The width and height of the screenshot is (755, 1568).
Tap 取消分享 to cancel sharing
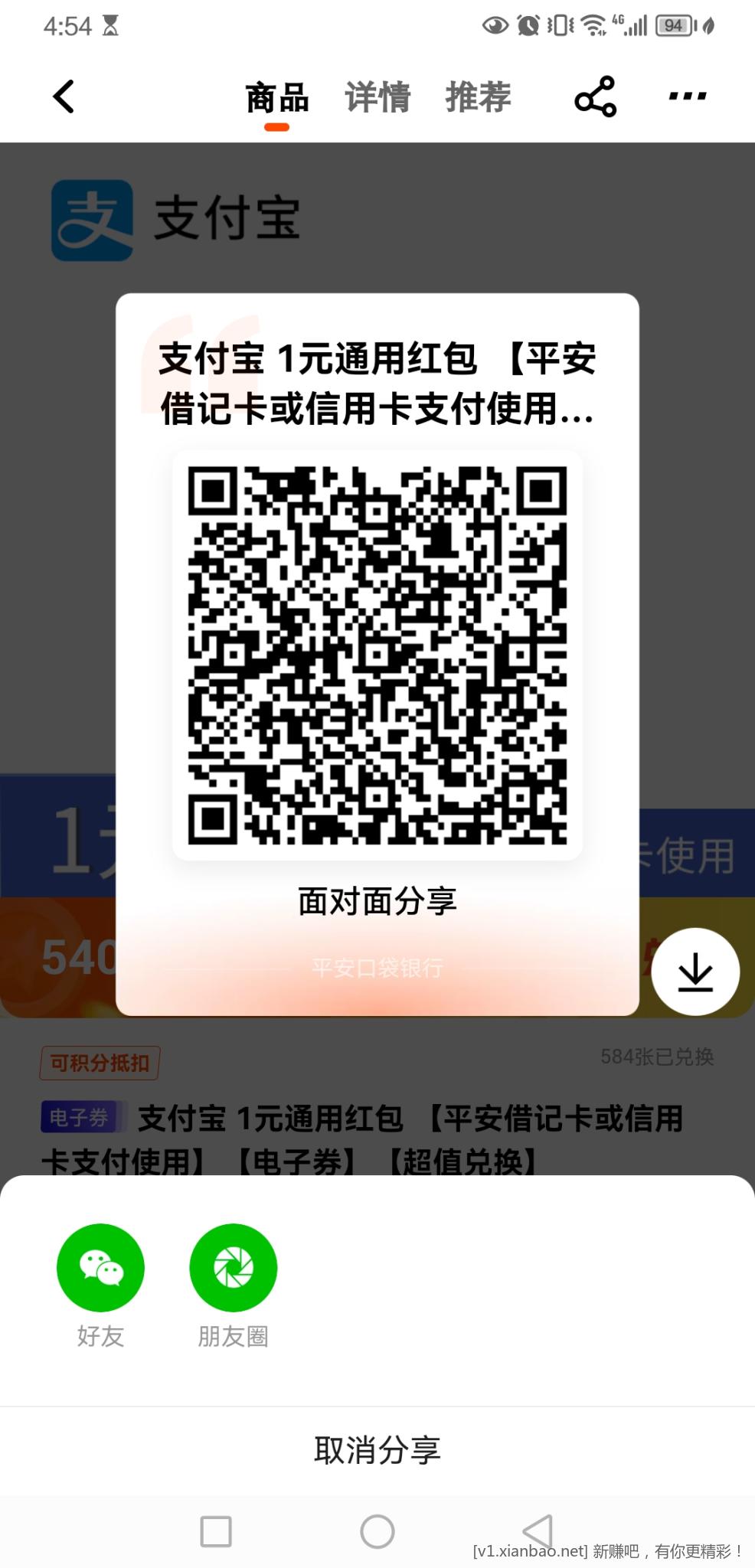pos(377,1450)
